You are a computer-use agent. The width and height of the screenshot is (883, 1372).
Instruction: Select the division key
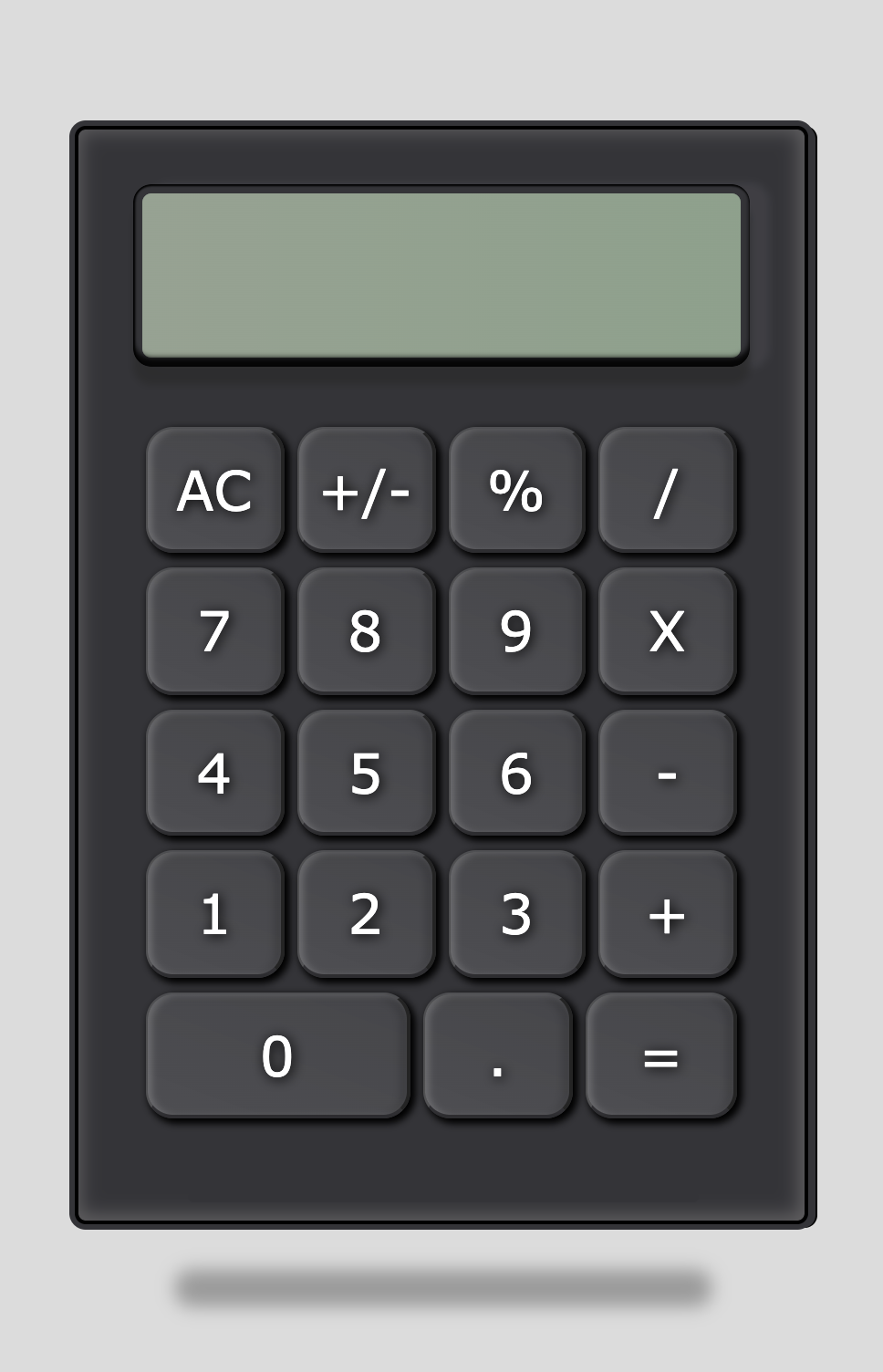[x=667, y=490]
